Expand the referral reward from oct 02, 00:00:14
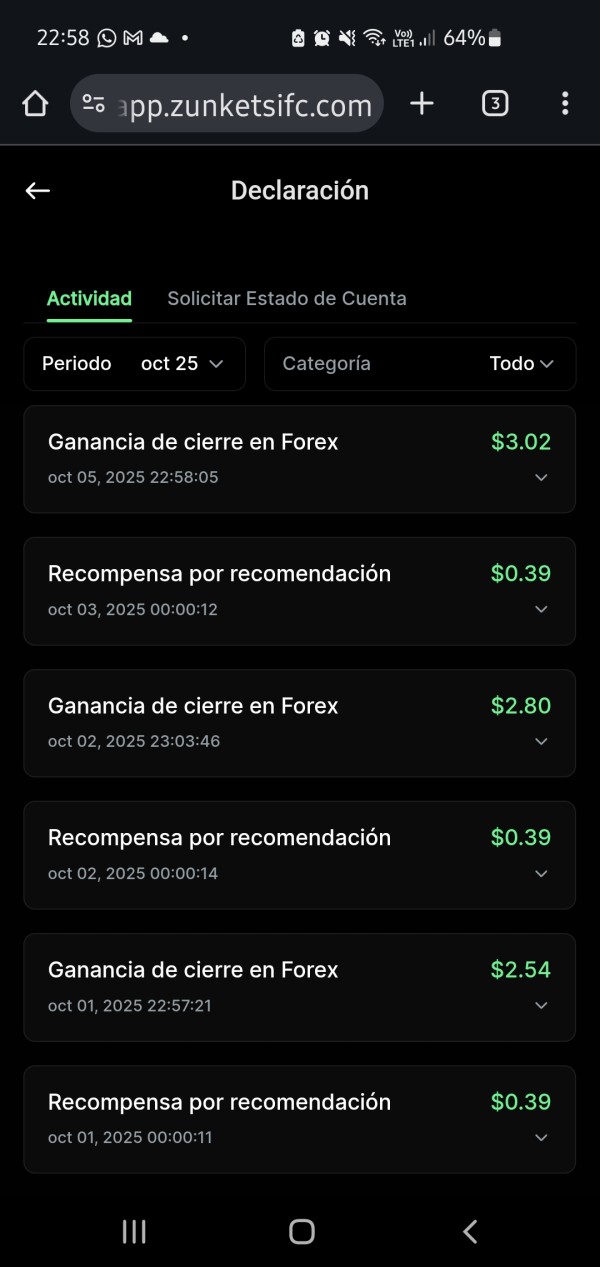 point(541,874)
